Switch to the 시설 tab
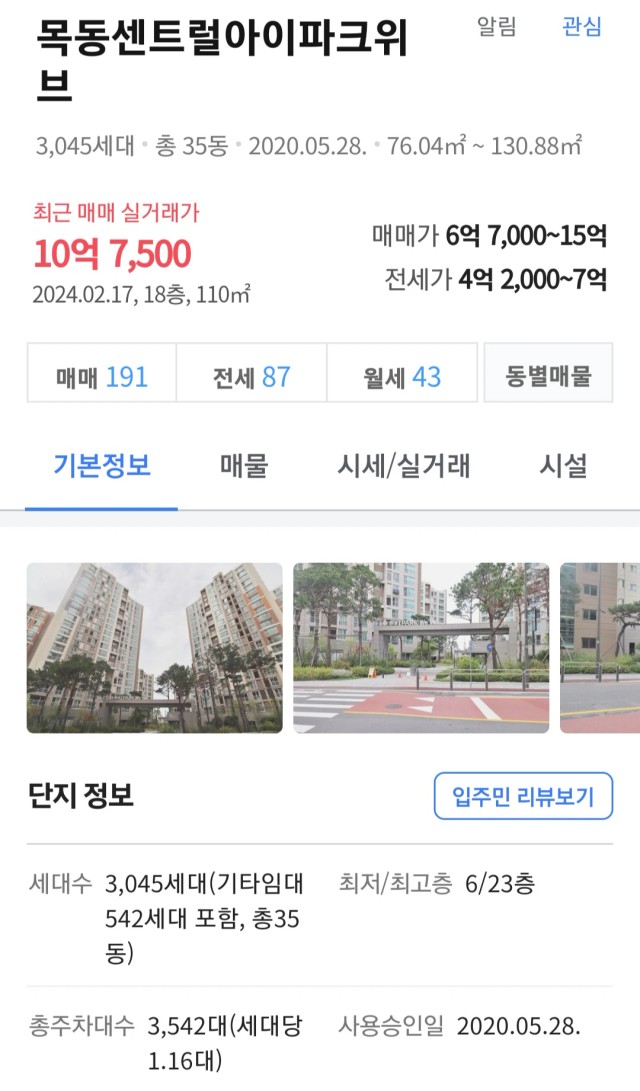This screenshot has height=1091, width=640. [x=563, y=466]
